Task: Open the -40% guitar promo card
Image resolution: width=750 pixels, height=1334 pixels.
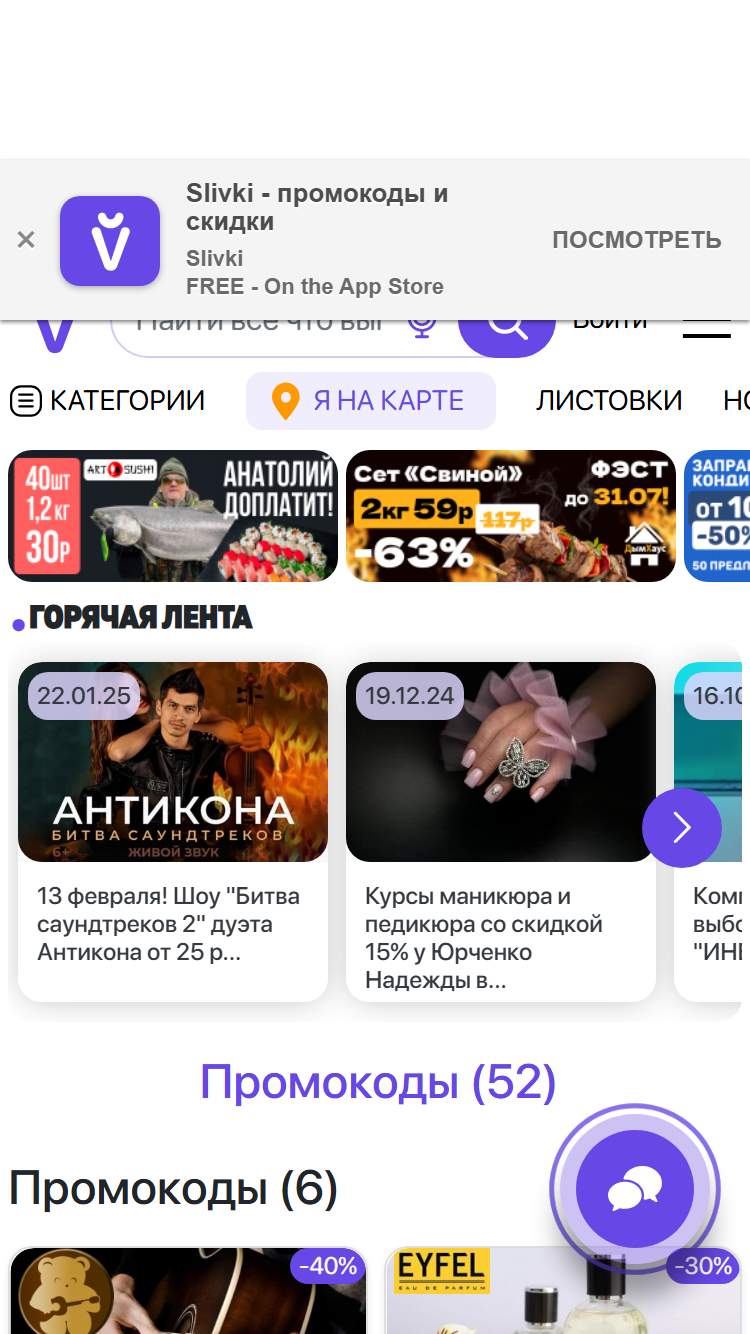Action: [x=188, y=1290]
